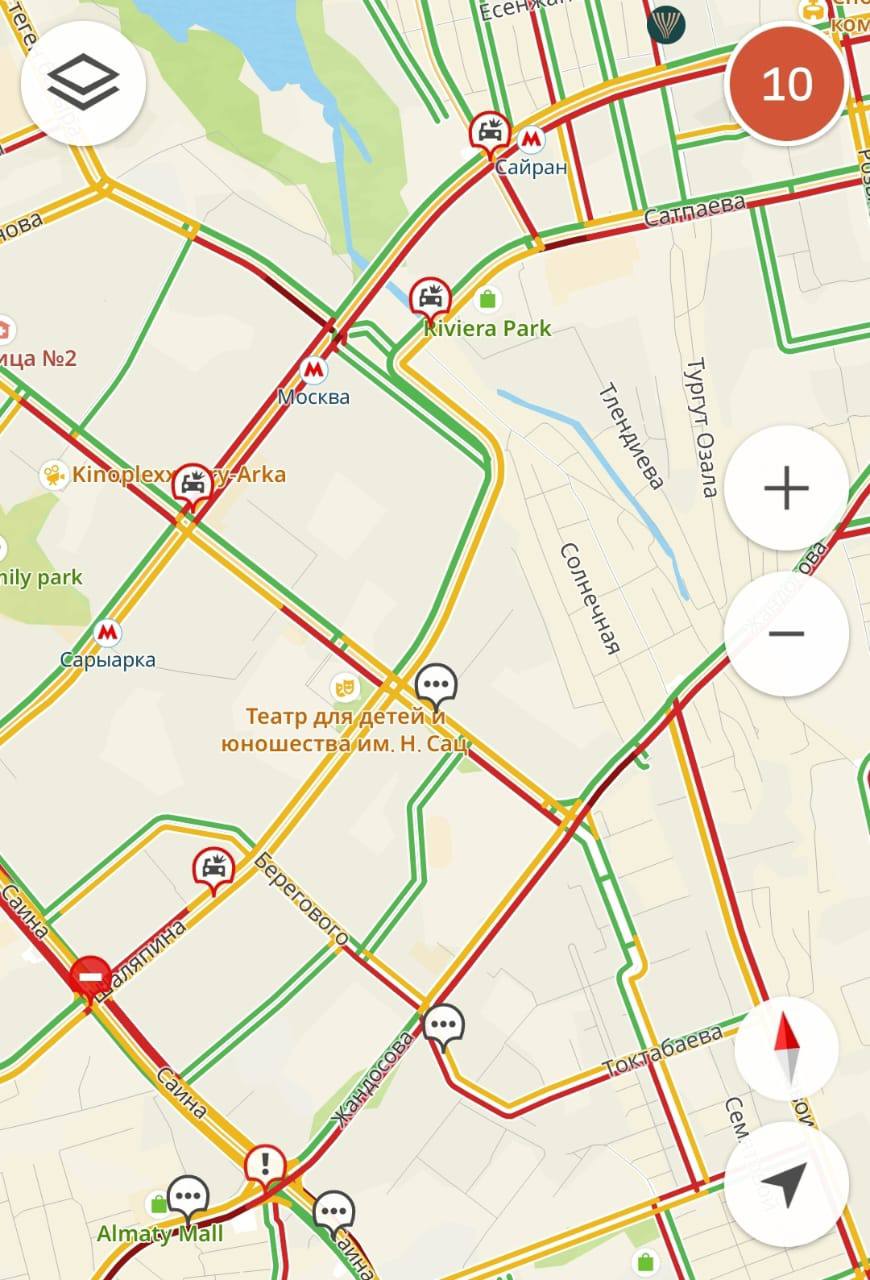Read the comment near Театр им. Н. Сац
The width and height of the screenshot is (870, 1280).
(436, 684)
